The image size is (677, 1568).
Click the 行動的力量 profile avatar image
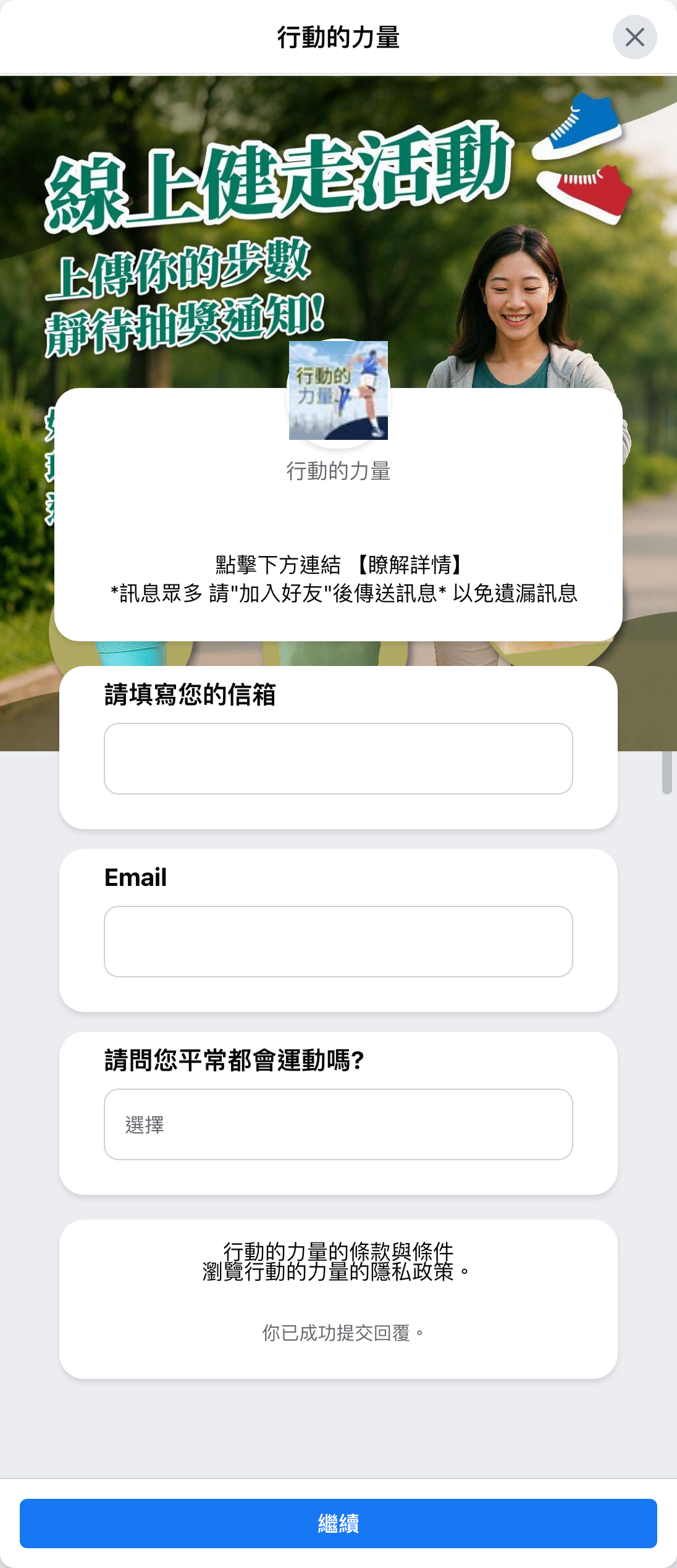(338, 390)
